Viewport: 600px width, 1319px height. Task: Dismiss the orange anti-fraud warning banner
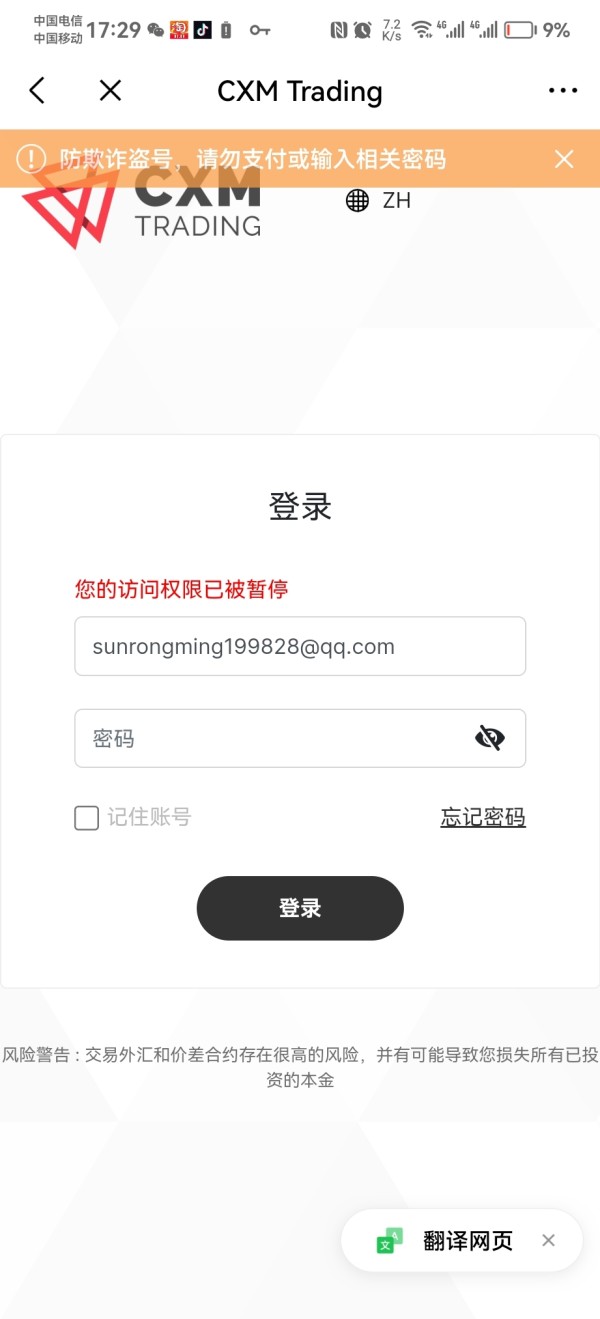pos(564,159)
